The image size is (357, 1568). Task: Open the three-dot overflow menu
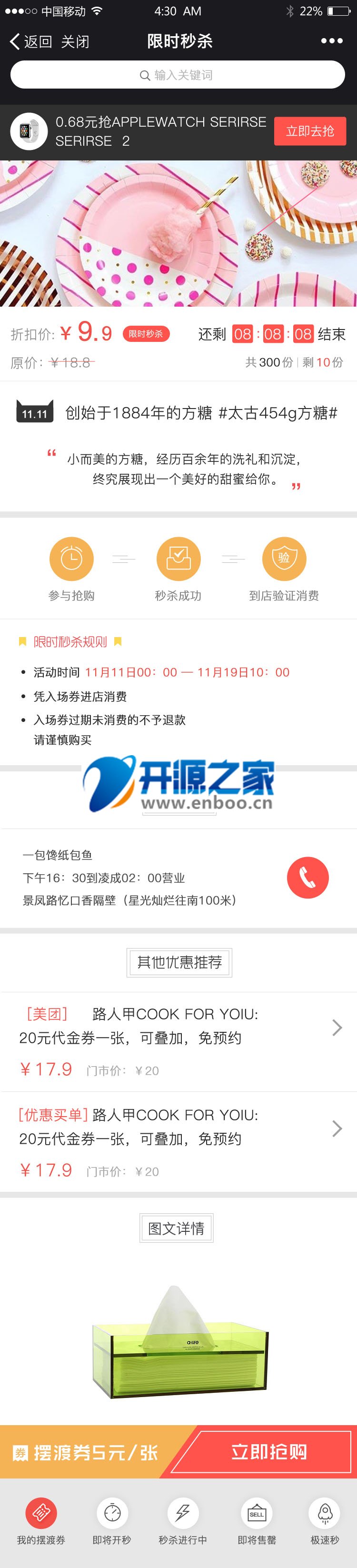[x=331, y=41]
